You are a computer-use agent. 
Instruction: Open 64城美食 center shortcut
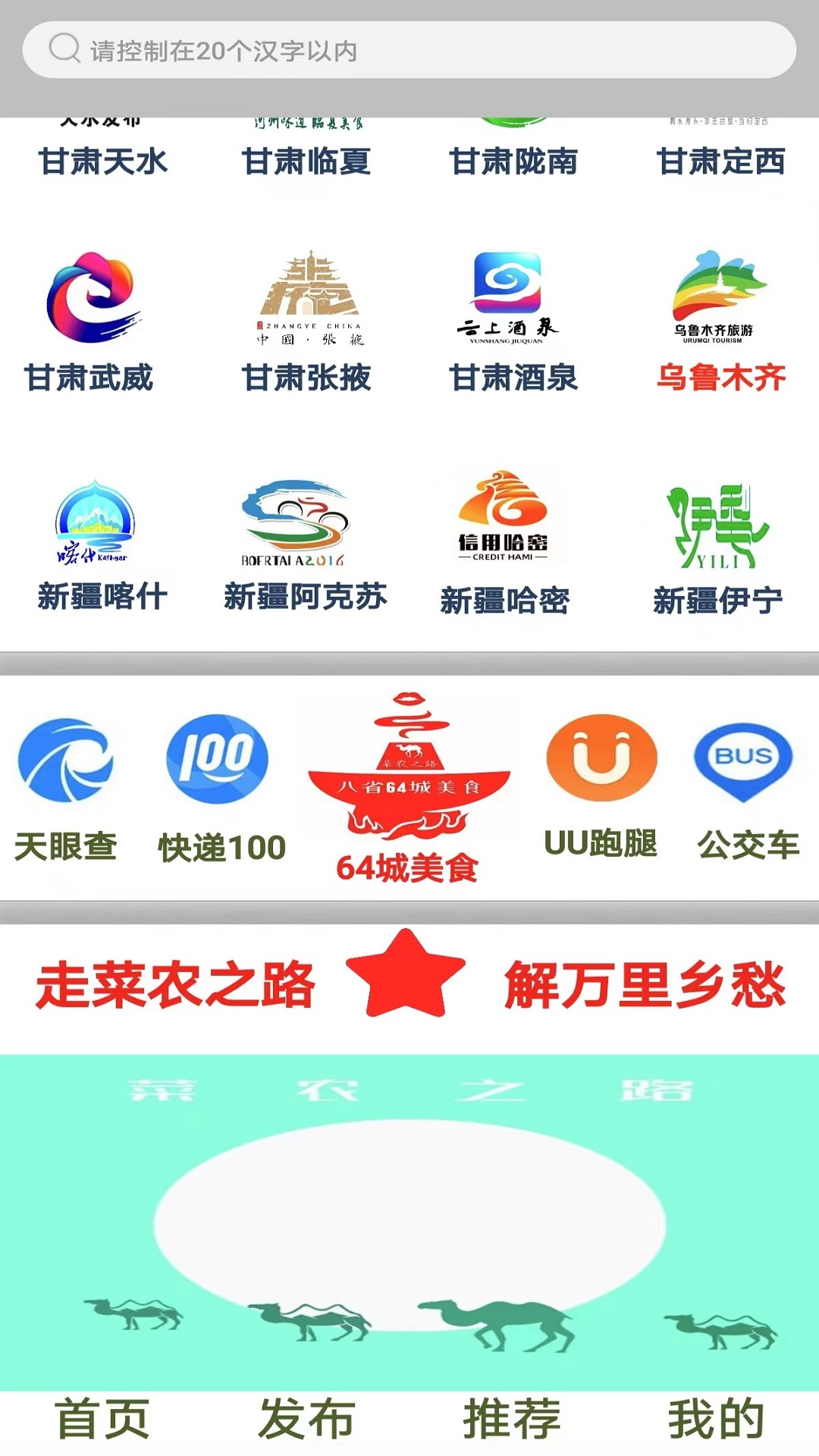pyautogui.click(x=408, y=789)
